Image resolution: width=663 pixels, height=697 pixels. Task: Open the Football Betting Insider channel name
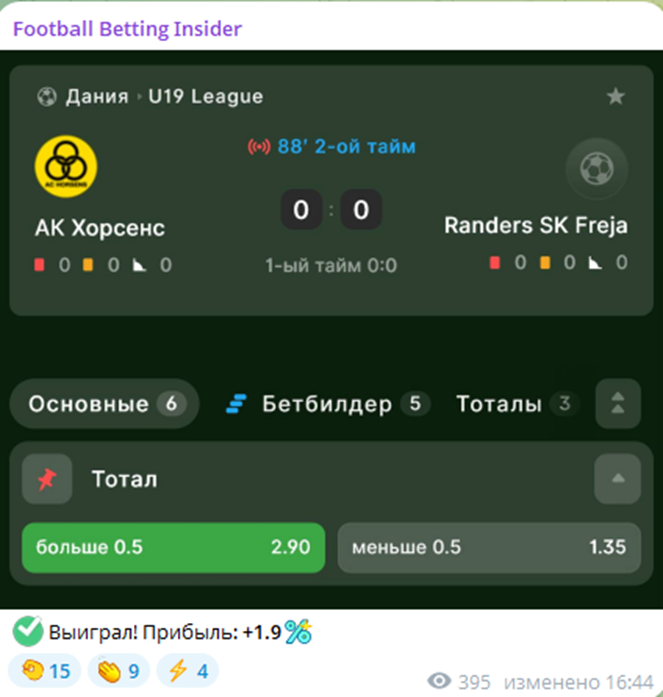point(127,29)
